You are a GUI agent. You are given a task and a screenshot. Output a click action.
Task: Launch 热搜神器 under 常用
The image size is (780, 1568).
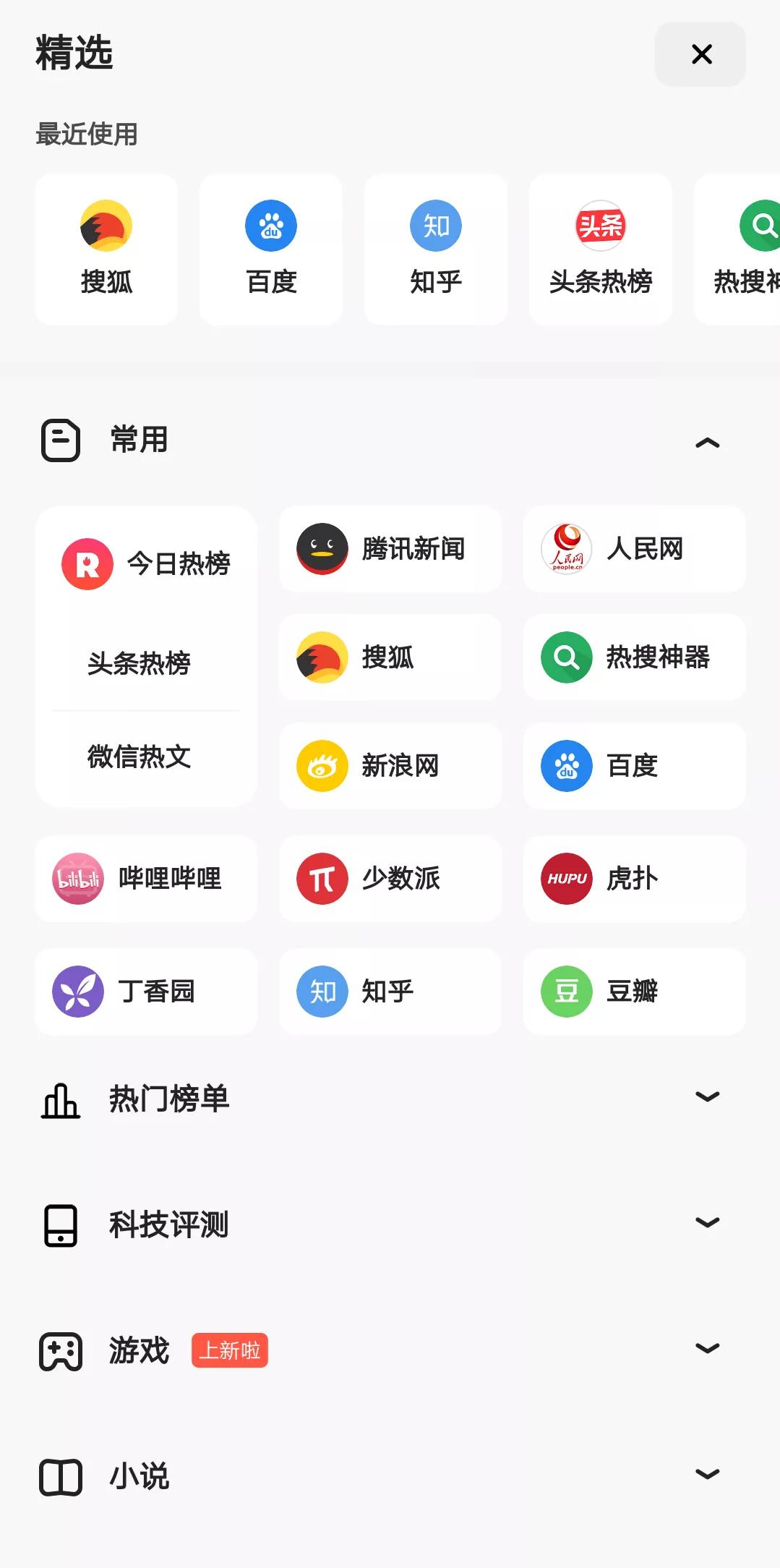[x=634, y=657]
